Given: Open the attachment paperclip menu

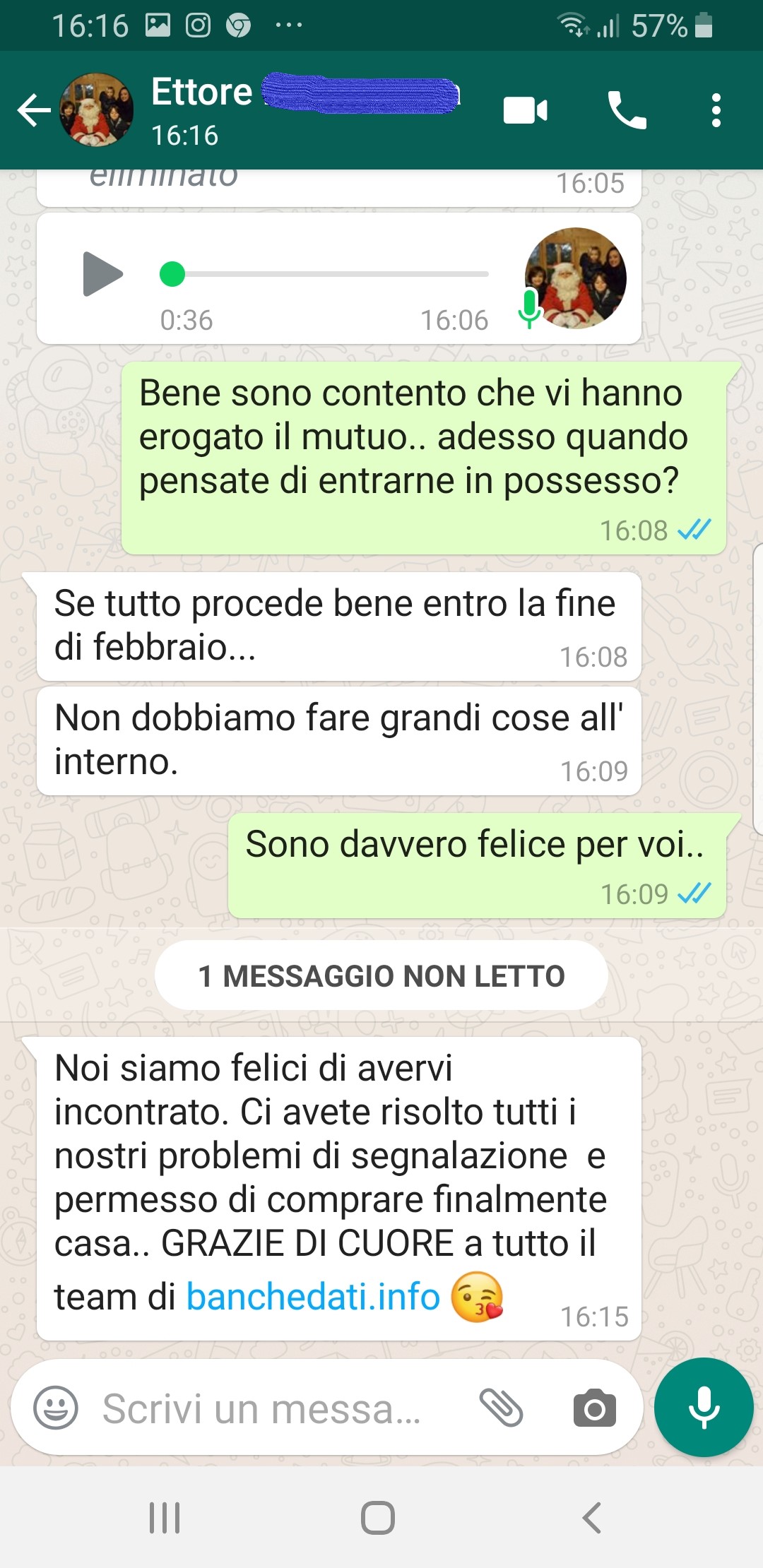Looking at the screenshot, I should (x=502, y=1408).
